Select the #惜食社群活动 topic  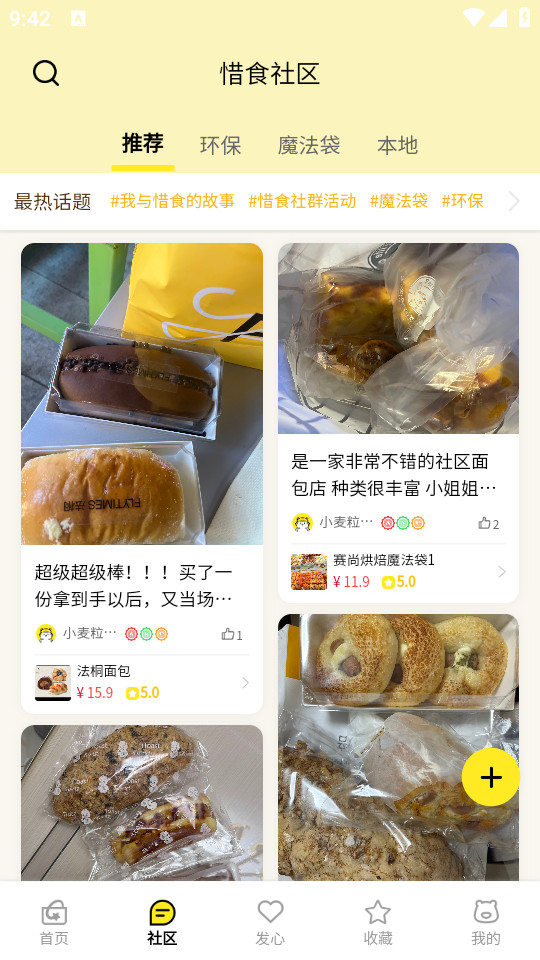pyautogui.click(x=302, y=201)
